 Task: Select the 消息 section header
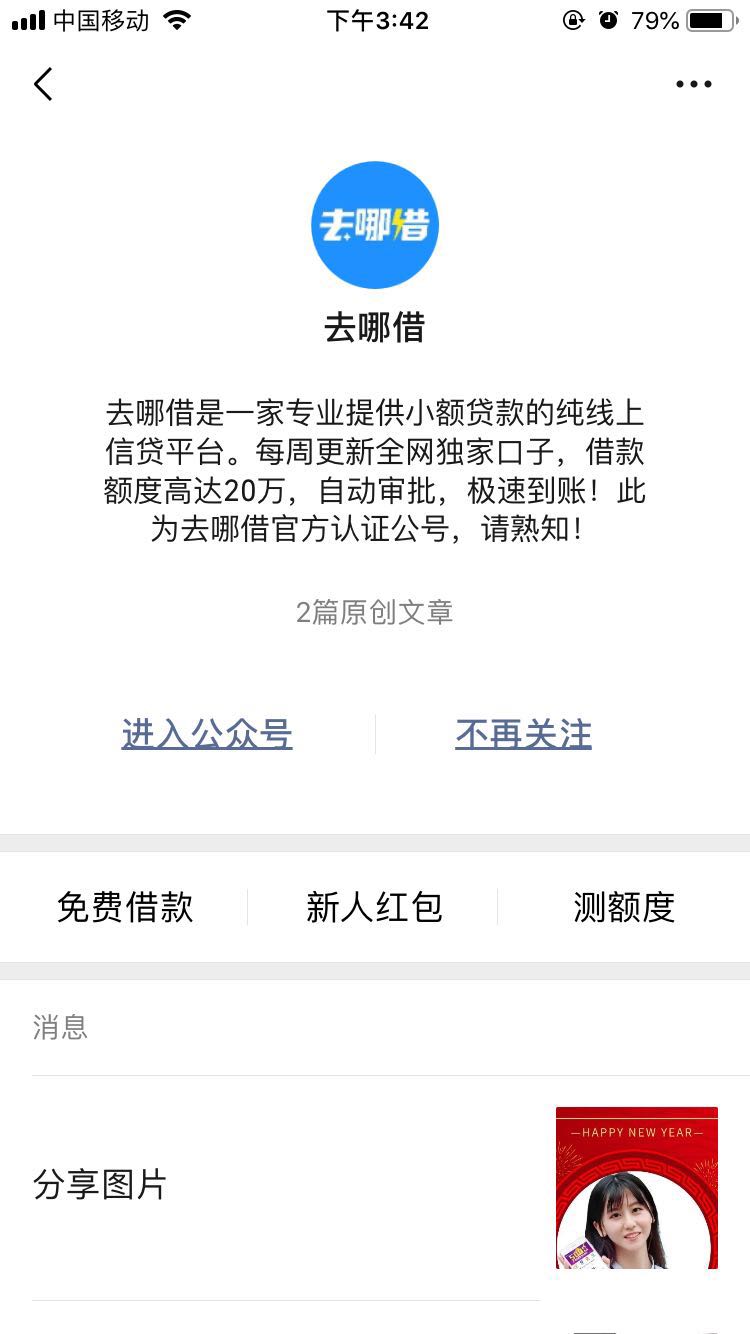tap(62, 1026)
